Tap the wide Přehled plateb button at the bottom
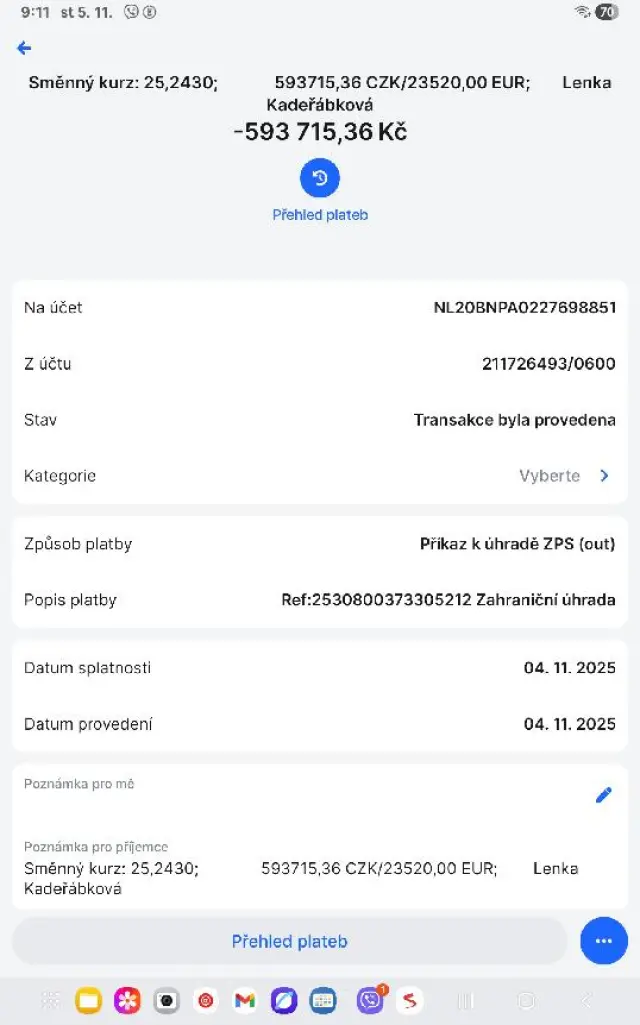The image size is (640, 1025). click(x=290, y=941)
